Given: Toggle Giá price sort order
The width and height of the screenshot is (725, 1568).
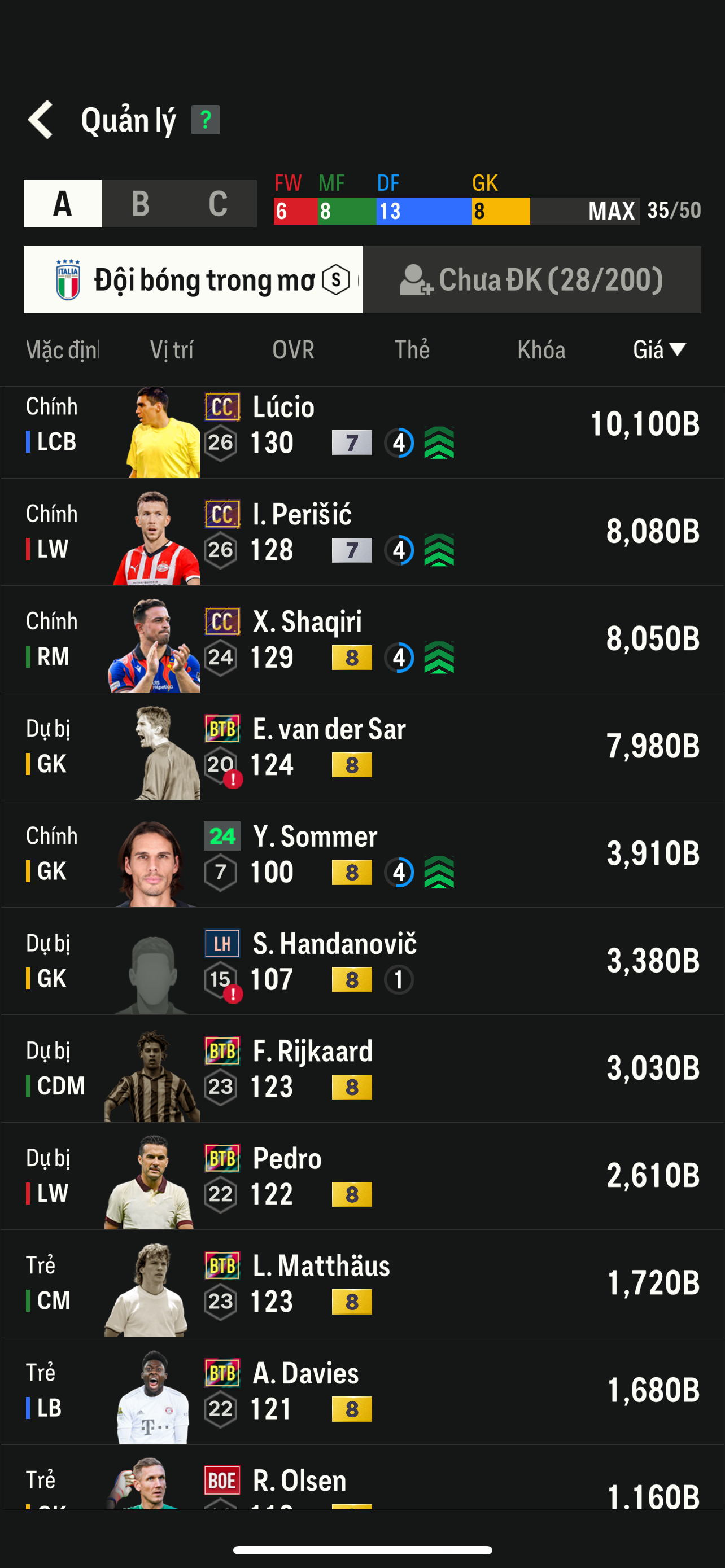Looking at the screenshot, I should [x=658, y=350].
